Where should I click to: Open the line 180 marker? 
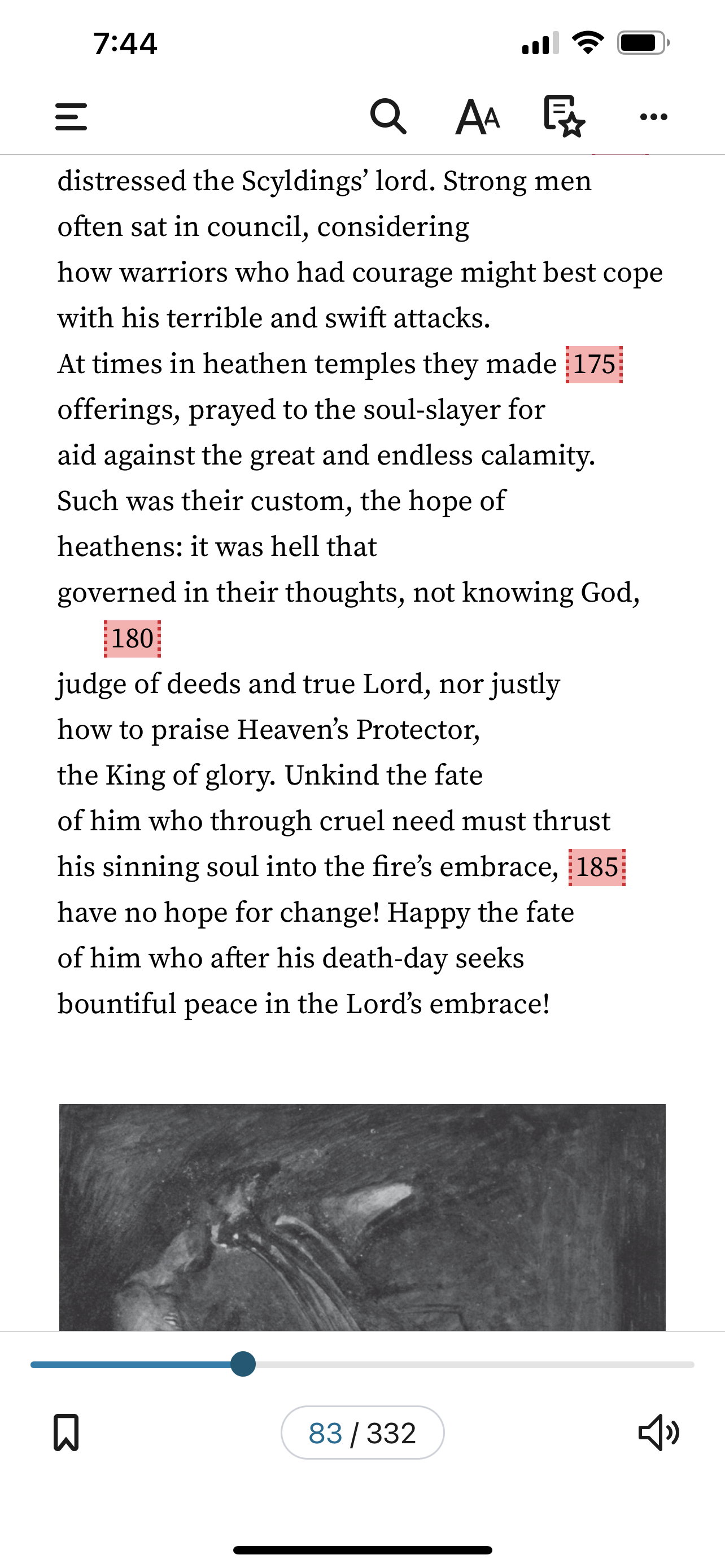pyautogui.click(x=132, y=638)
